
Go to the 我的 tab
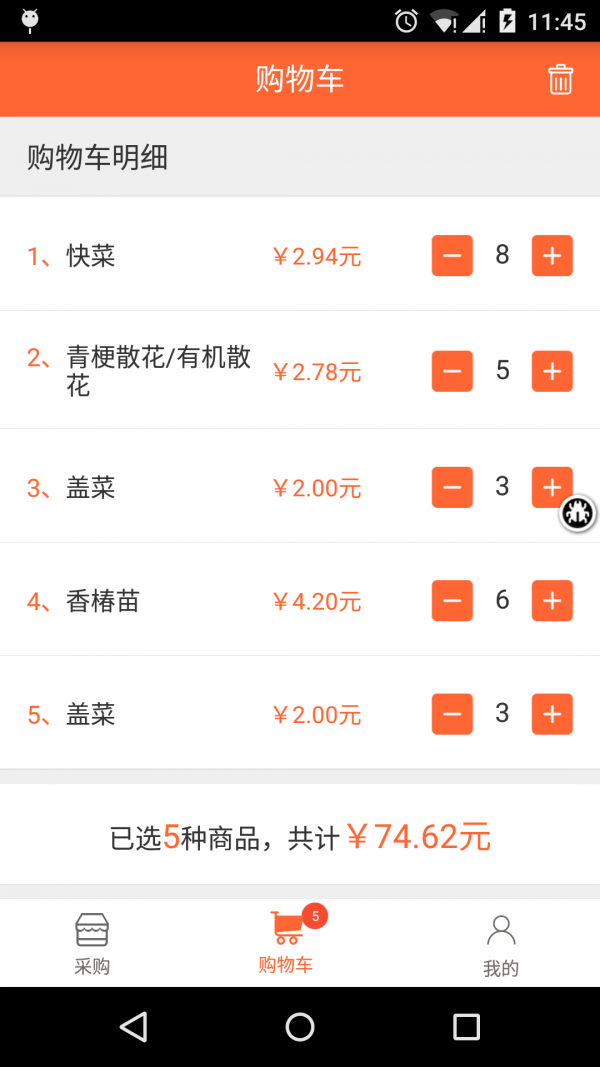(x=500, y=943)
